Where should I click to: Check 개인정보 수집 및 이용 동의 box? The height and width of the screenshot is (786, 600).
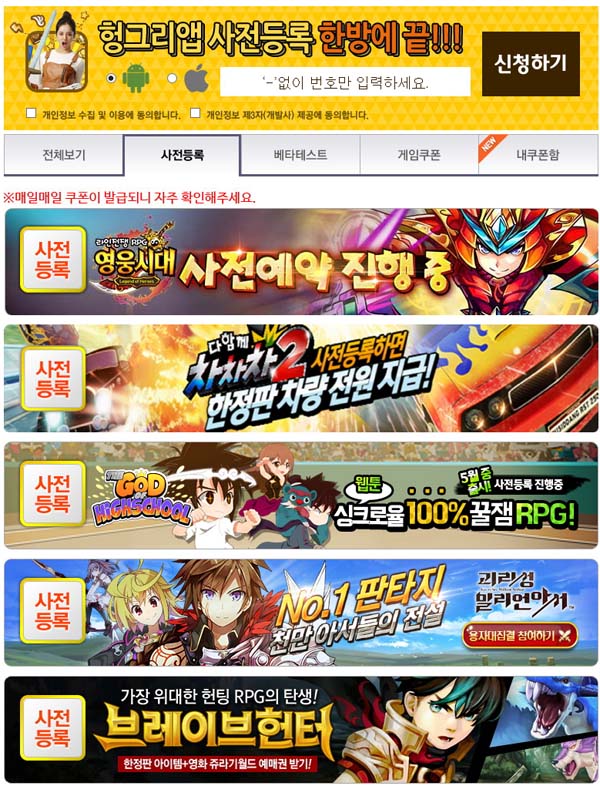pyautogui.click(x=32, y=114)
